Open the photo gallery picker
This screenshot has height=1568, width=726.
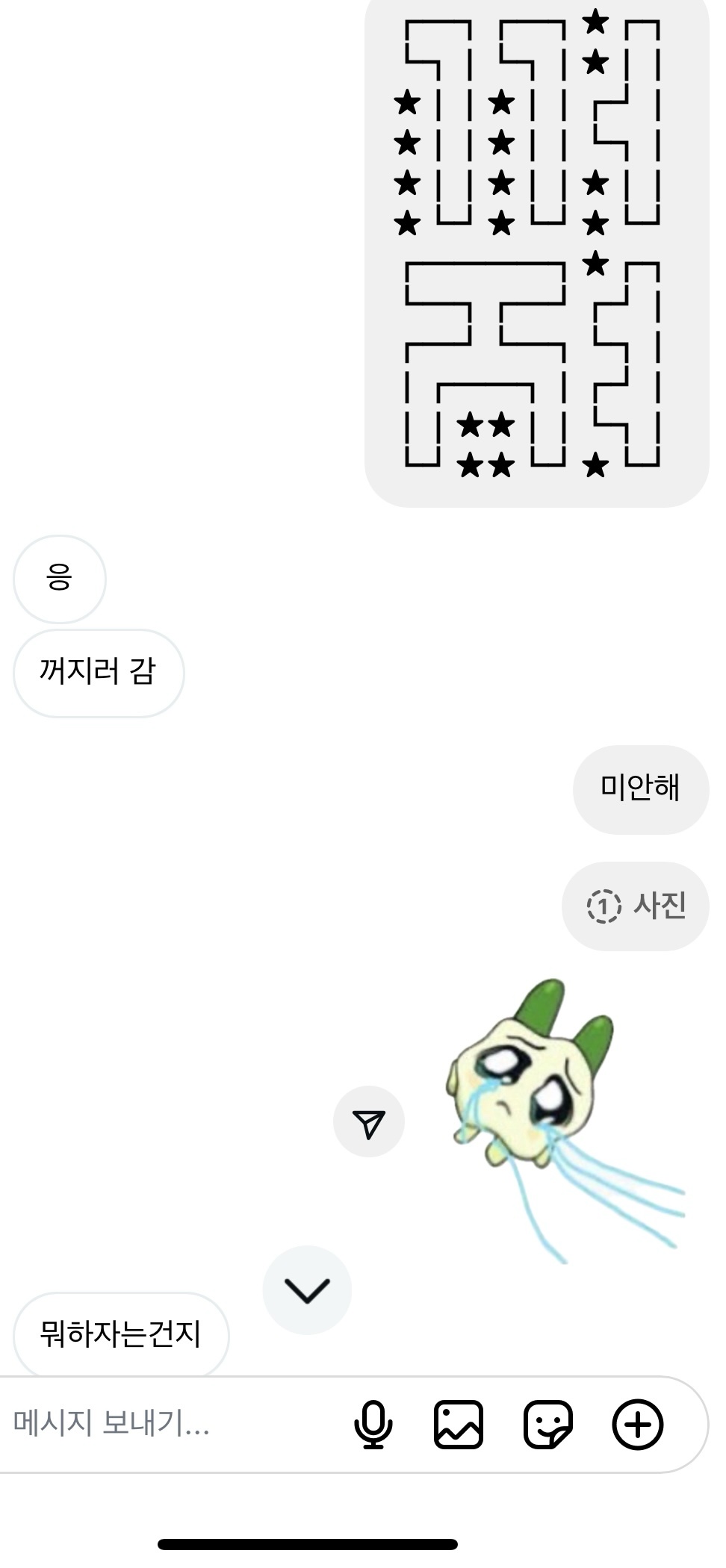point(458,1425)
